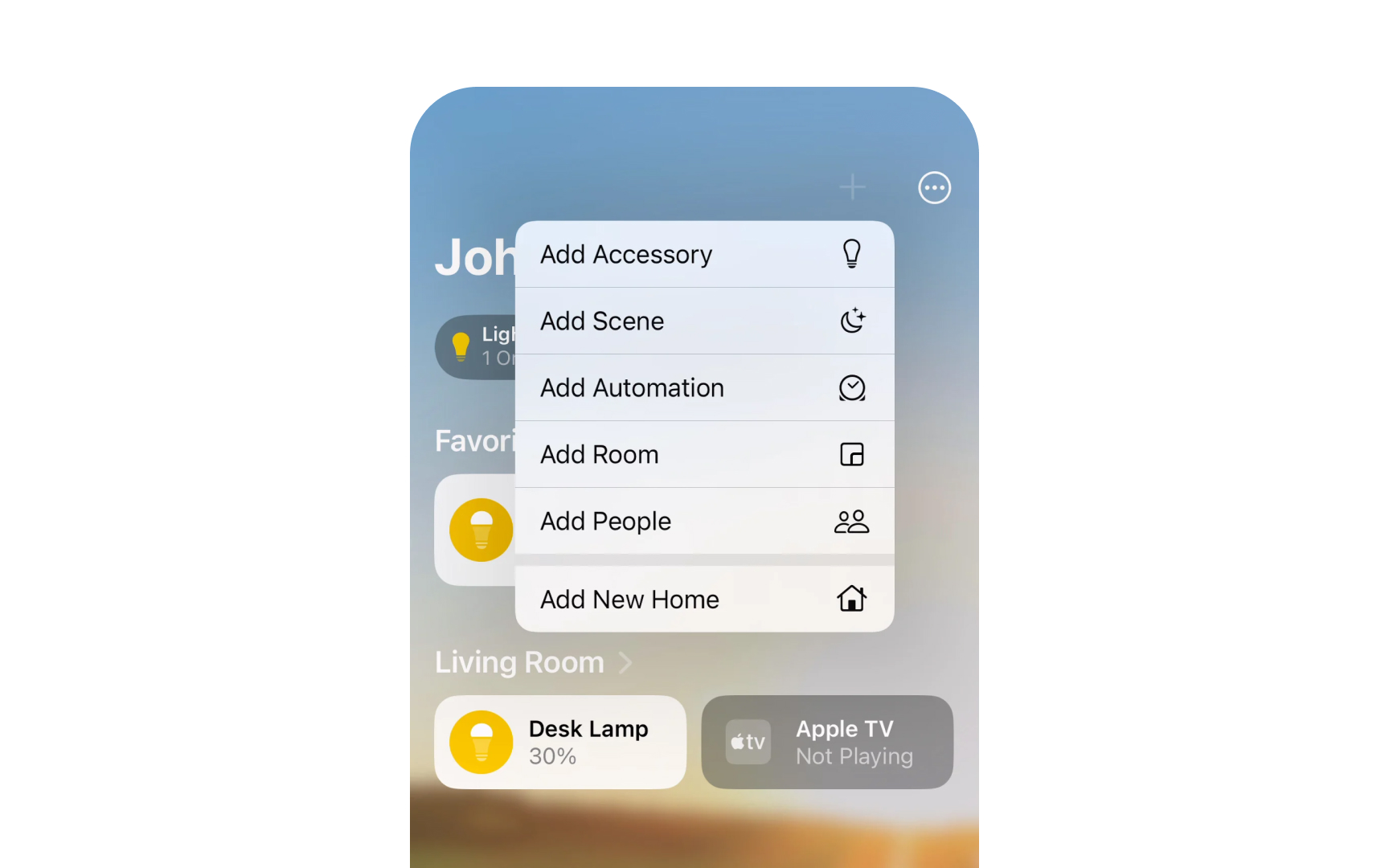This screenshot has height=868, width=1389.
Task: Select Add Accessory from the menu
Action: (704, 255)
